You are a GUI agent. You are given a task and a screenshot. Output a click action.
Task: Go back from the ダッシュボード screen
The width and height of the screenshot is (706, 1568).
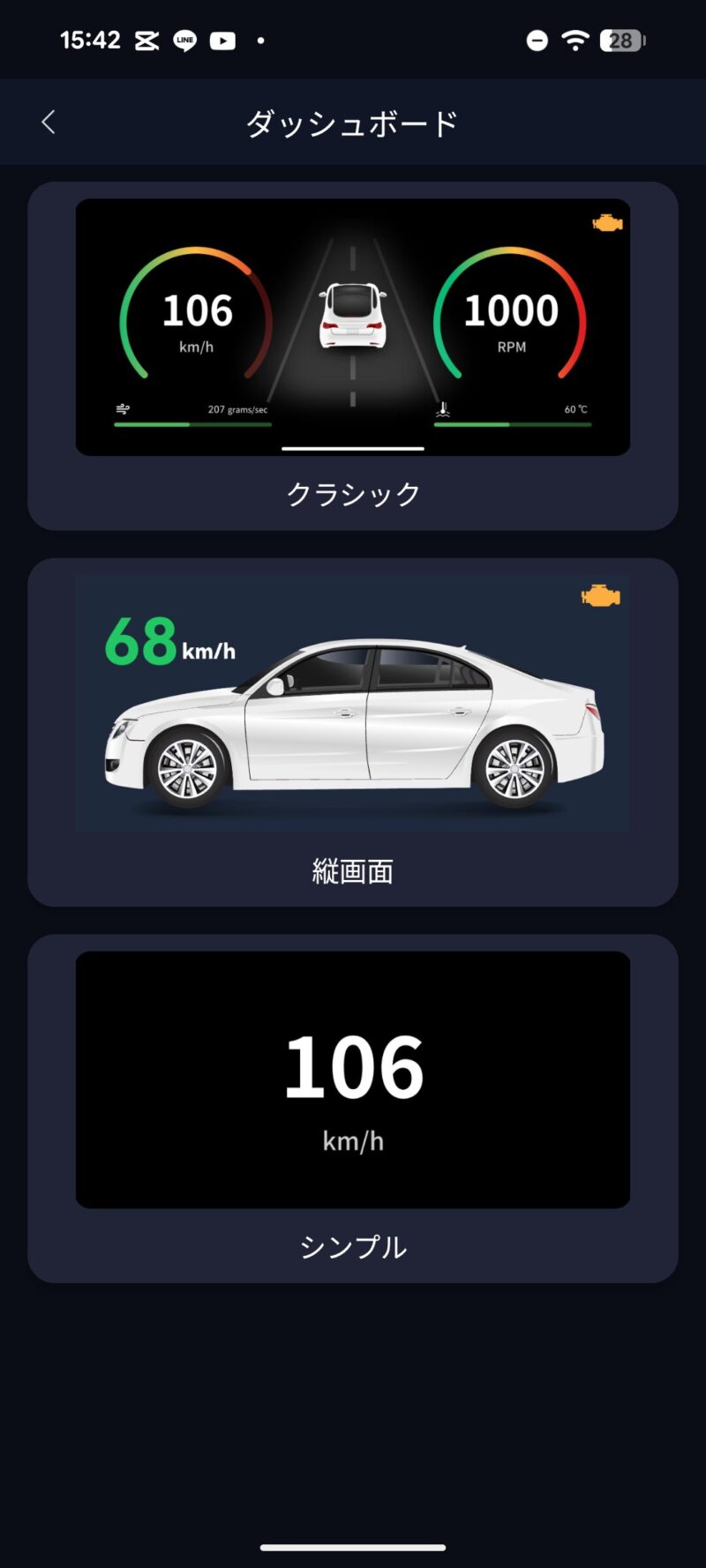point(49,123)
